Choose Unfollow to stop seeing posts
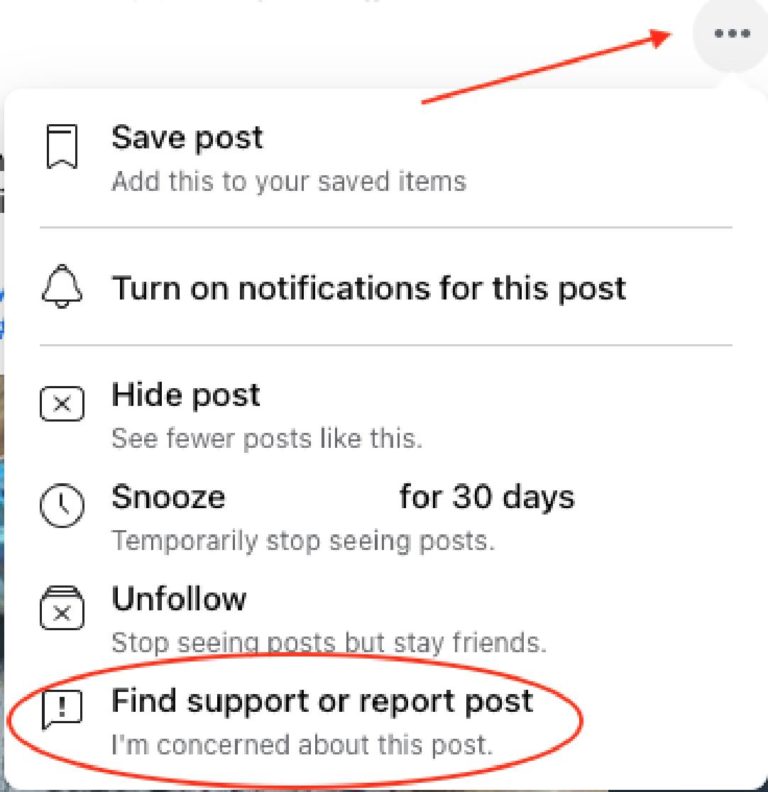The height and width of the screenshot is (792, 768). click(x=180, y=600)
